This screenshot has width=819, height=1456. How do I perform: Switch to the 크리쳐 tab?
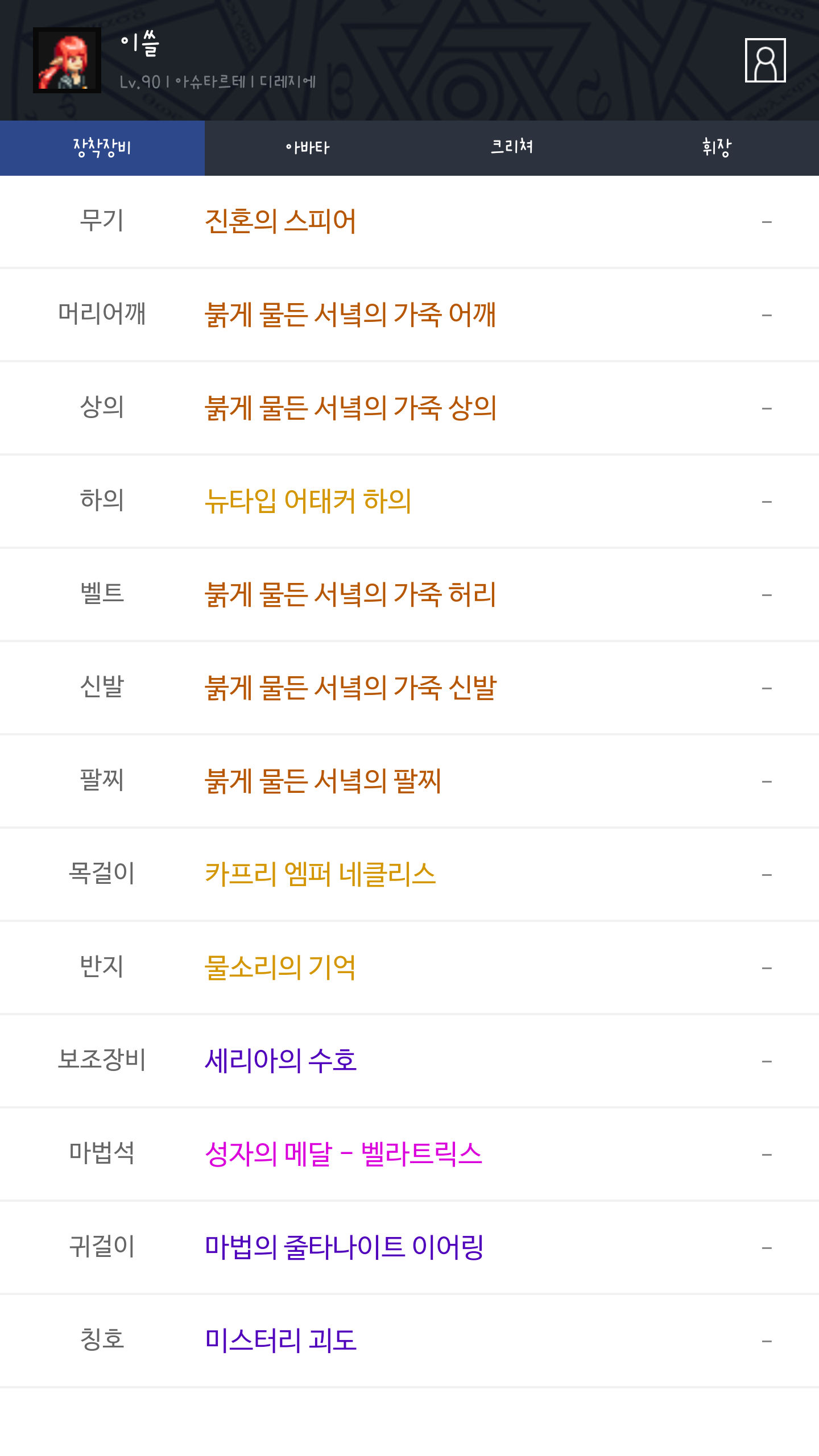512,148
